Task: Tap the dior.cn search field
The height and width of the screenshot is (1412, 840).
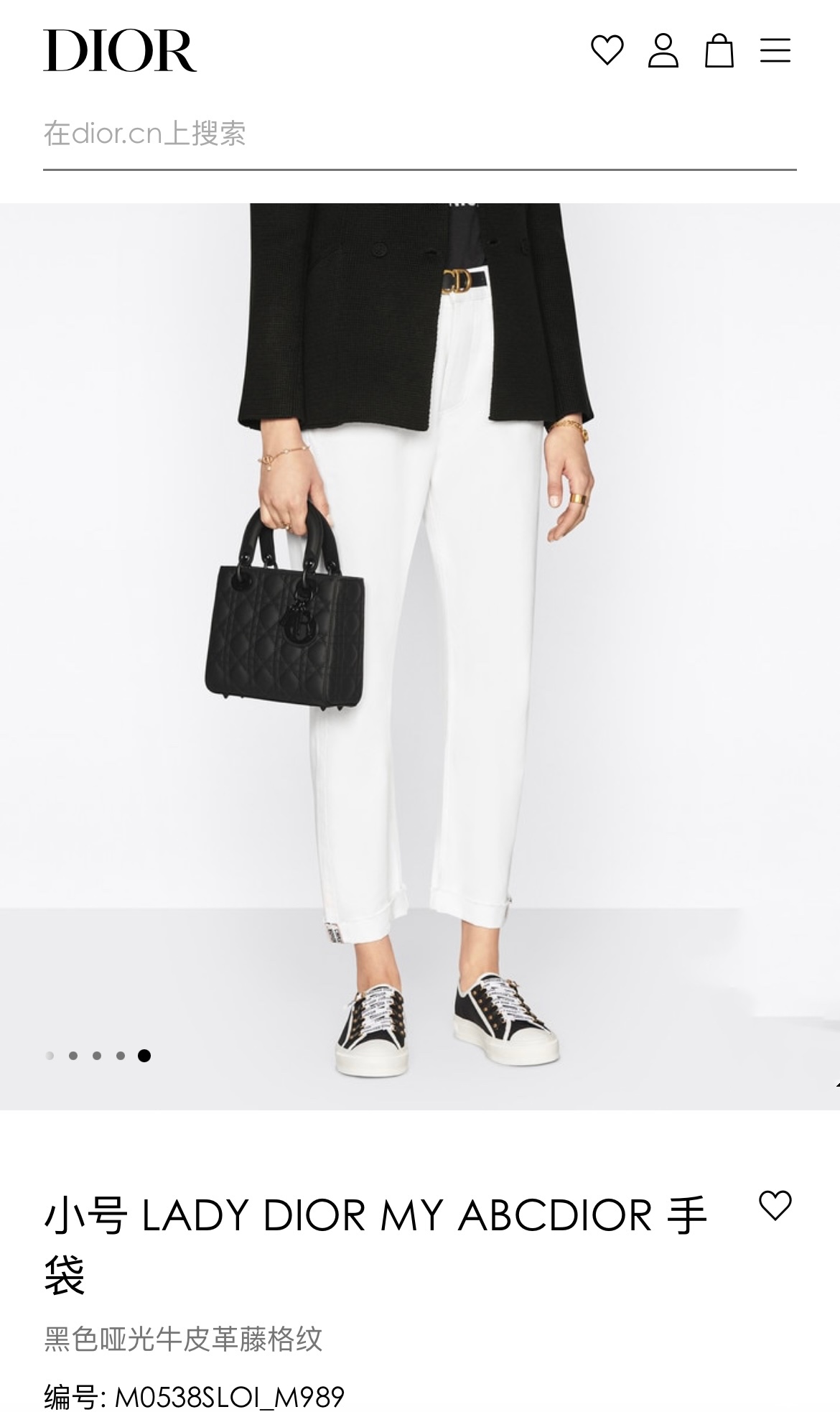Action: point(419,134)
